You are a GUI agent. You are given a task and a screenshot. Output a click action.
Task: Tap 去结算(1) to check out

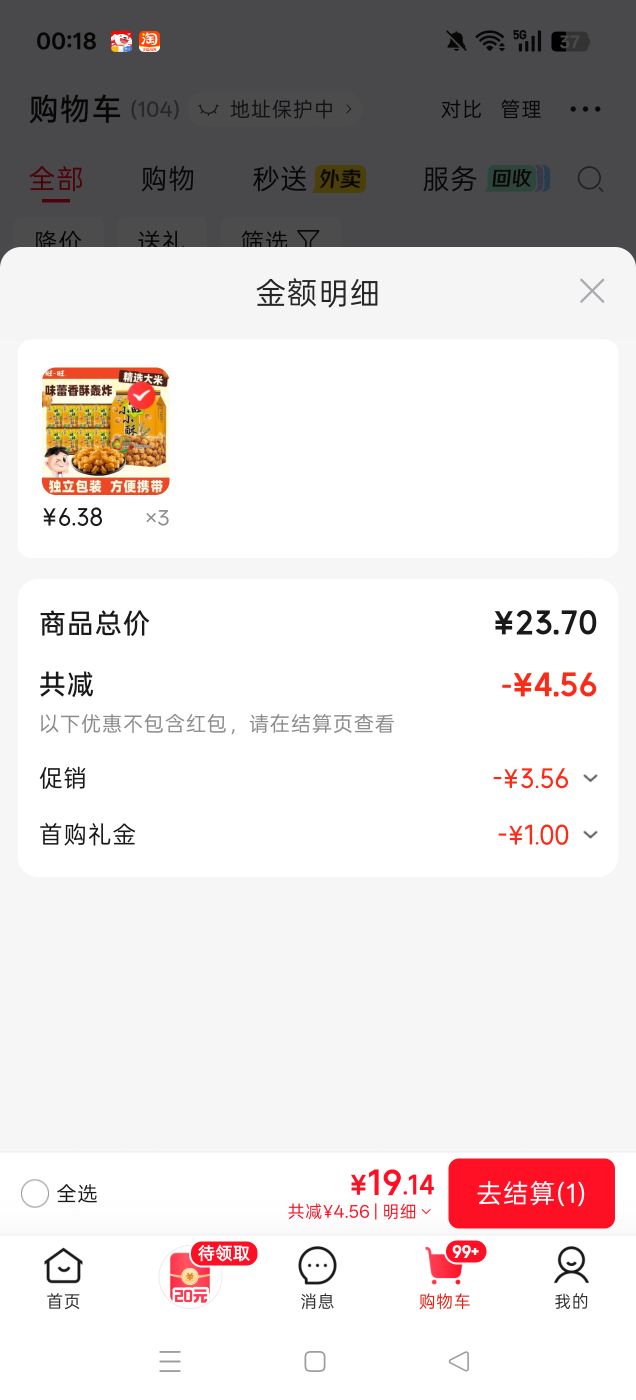pos(531,1193)
